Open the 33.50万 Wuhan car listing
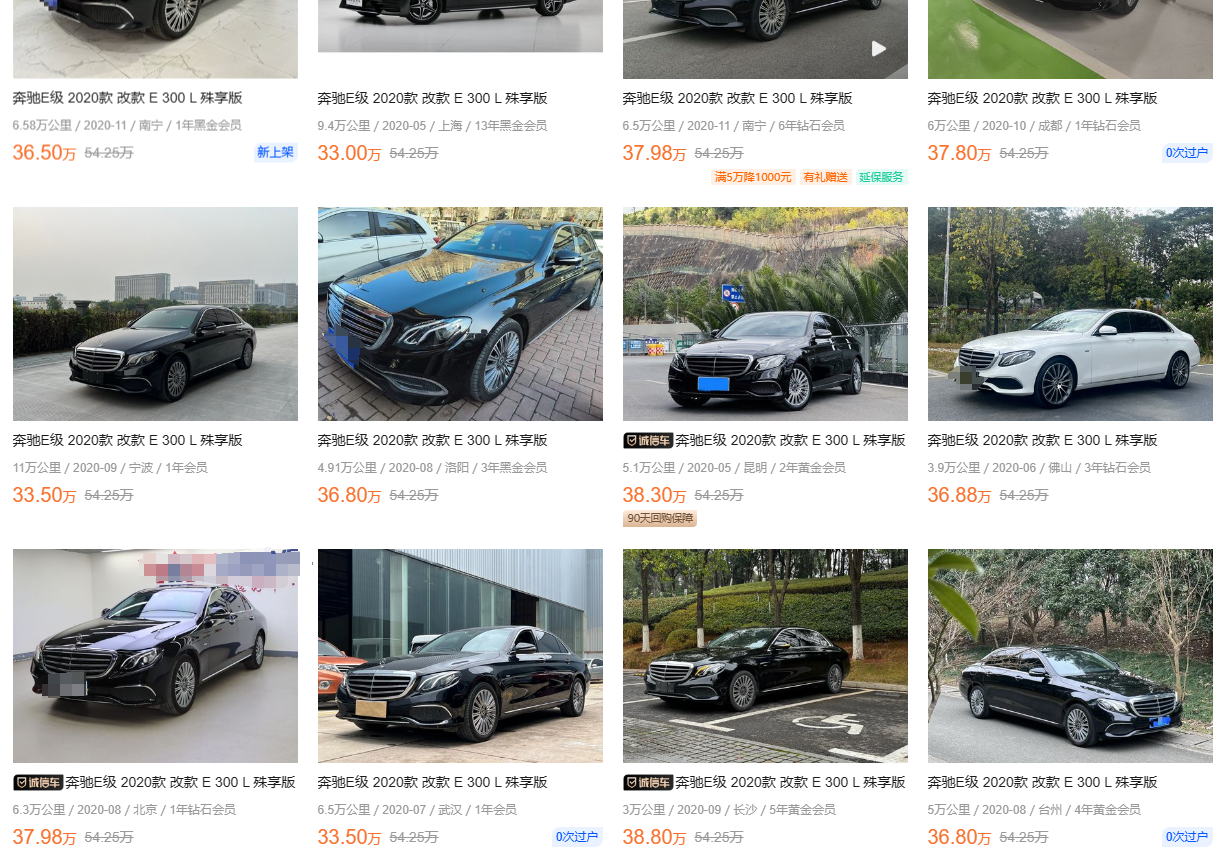This screenshot has height=852, width=1219. (460, 656)
